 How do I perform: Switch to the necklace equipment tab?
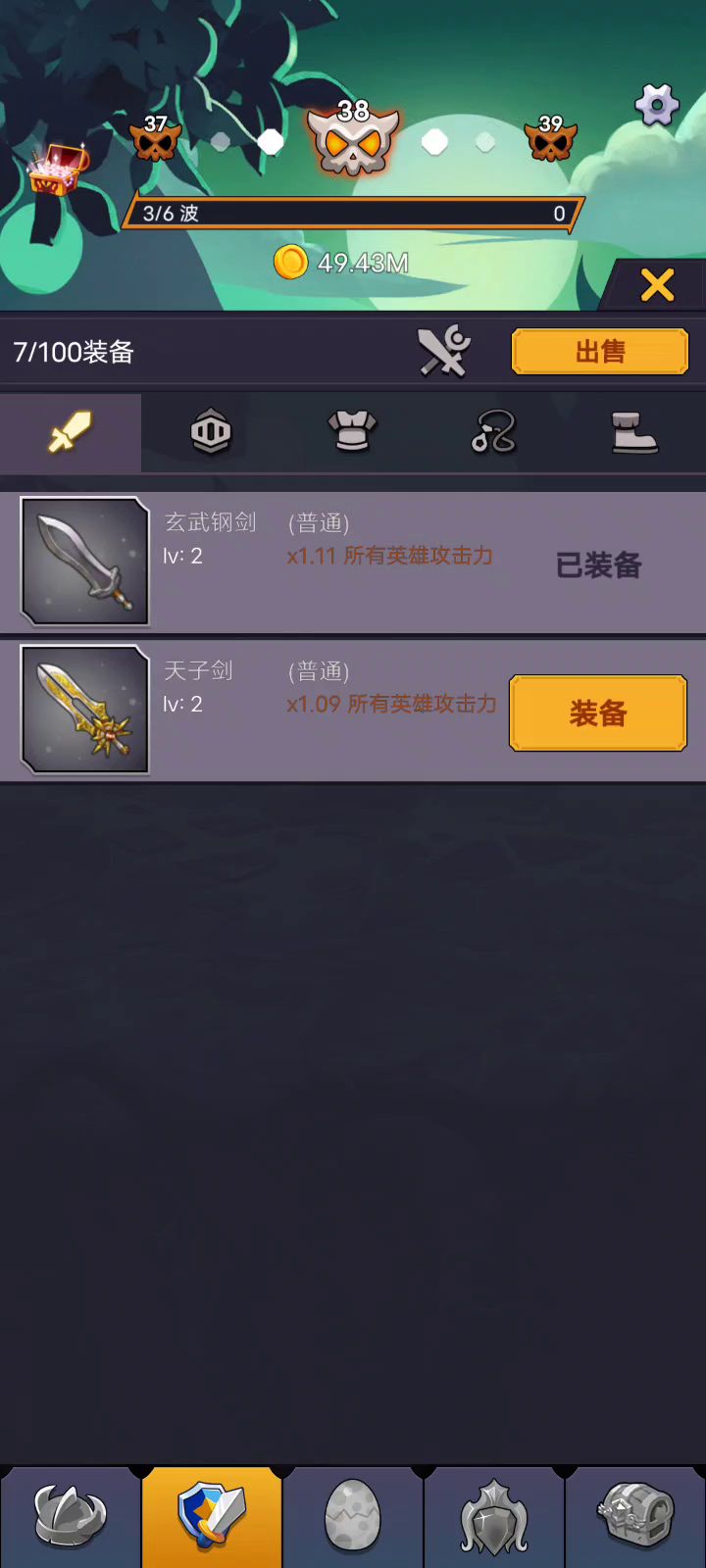493,432
